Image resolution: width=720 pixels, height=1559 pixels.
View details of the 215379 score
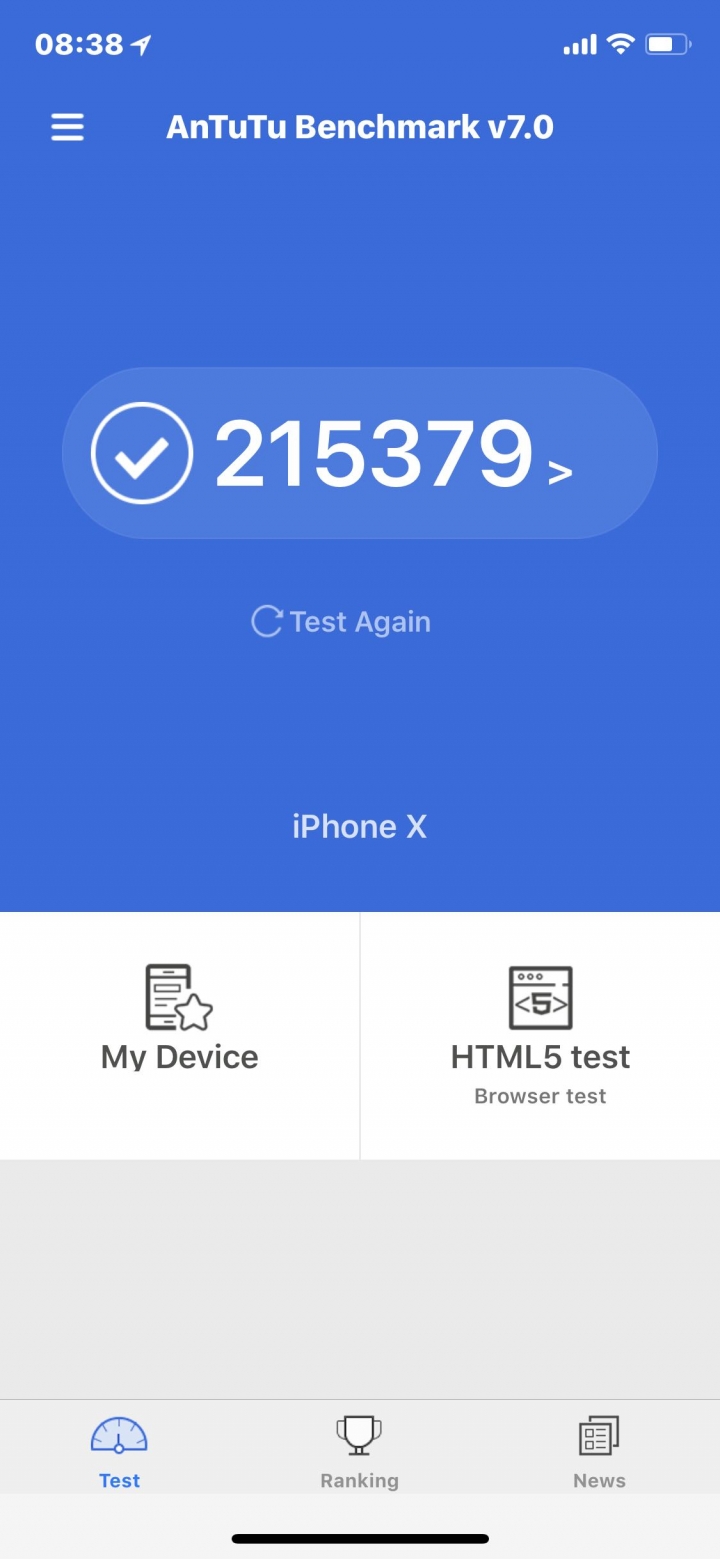(360, 453)
